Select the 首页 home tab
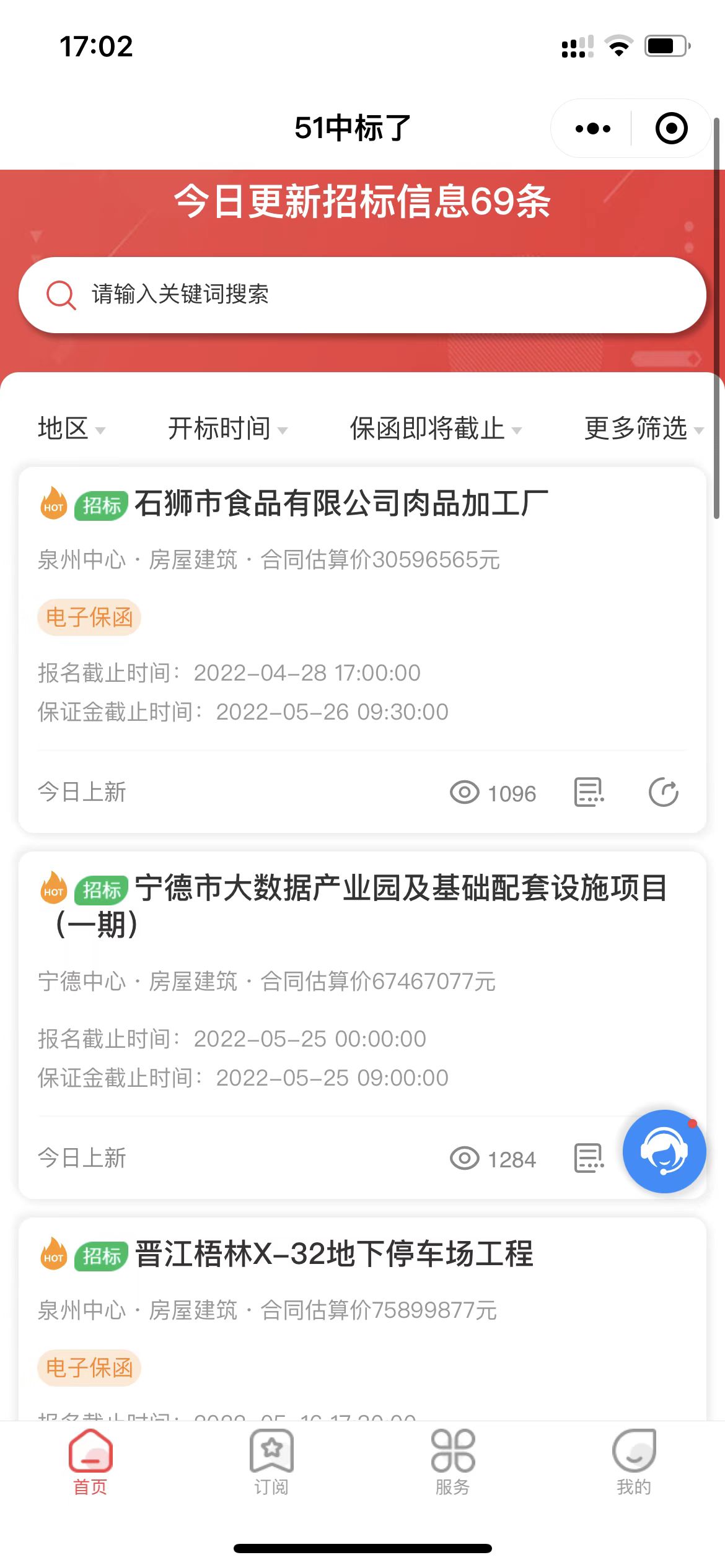This screenshot has width=725, height=1568. [90, 1461]
